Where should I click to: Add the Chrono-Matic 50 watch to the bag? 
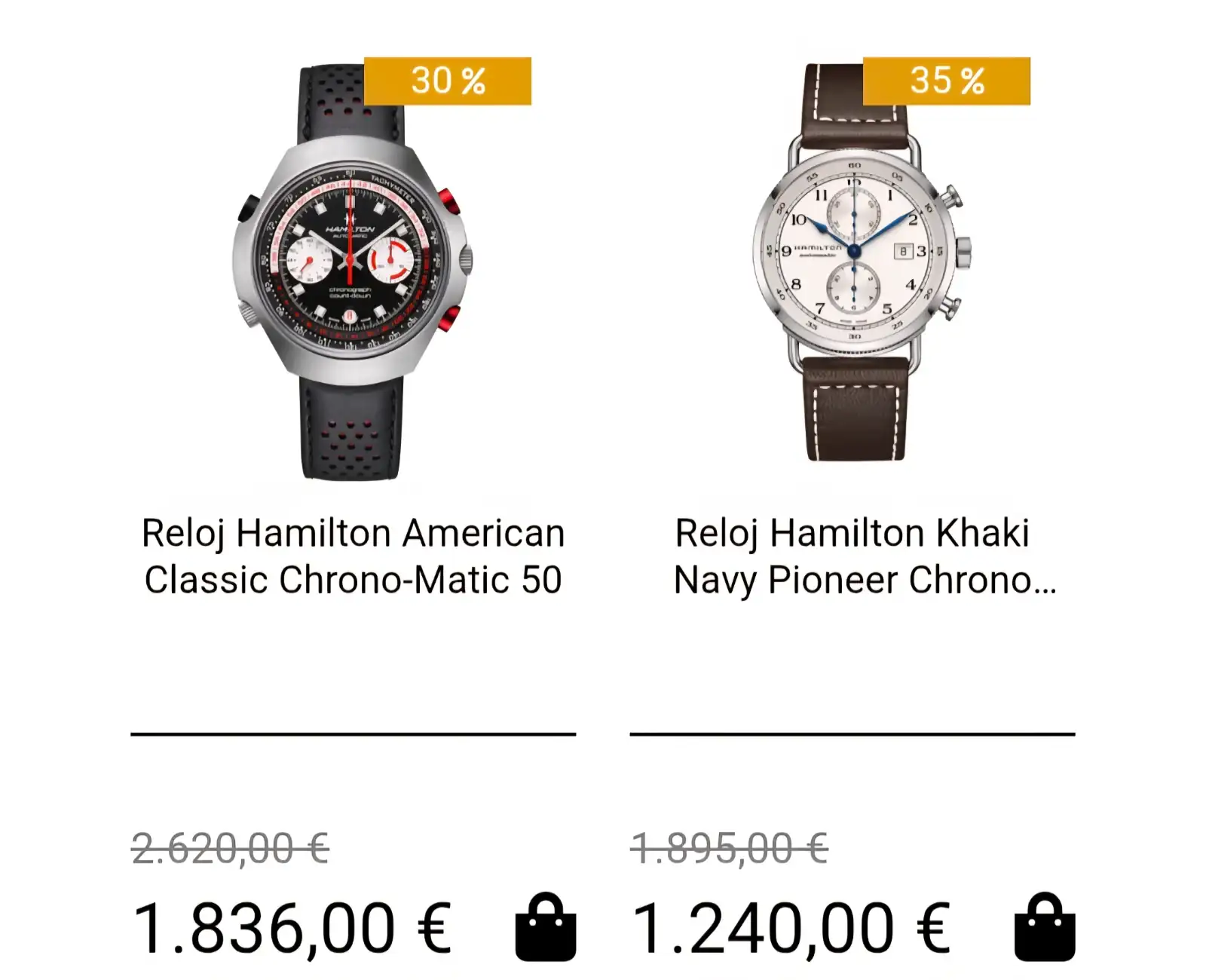(x=545, y=927)
